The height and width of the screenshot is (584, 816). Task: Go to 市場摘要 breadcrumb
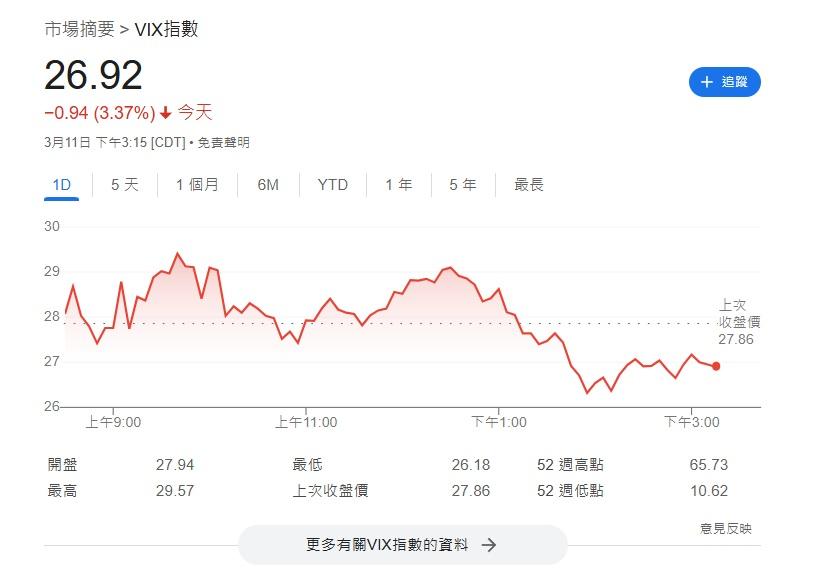click(x=79, y=29)
